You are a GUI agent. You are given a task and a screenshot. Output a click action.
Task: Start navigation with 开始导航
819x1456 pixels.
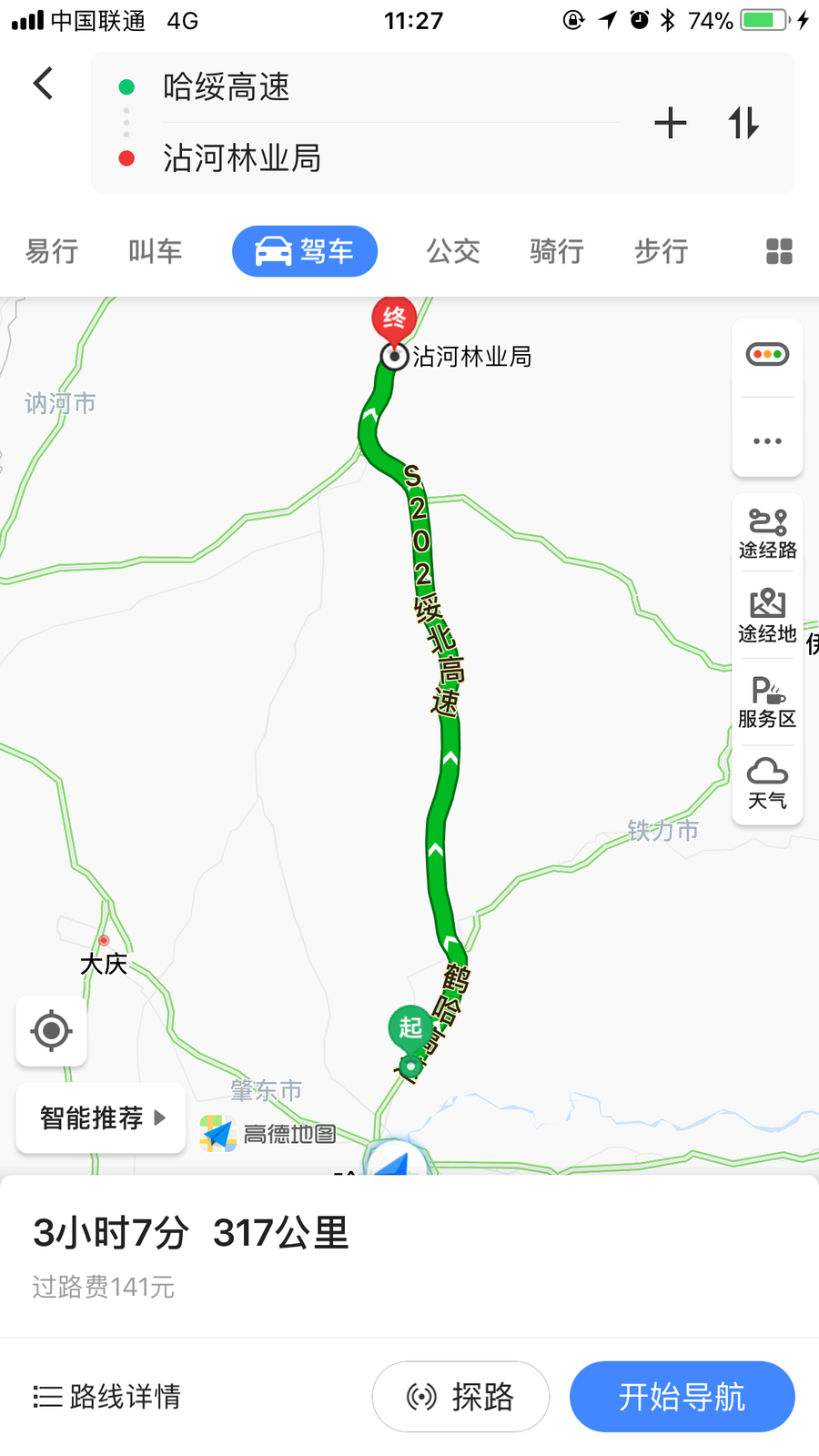coord(682,1397)
